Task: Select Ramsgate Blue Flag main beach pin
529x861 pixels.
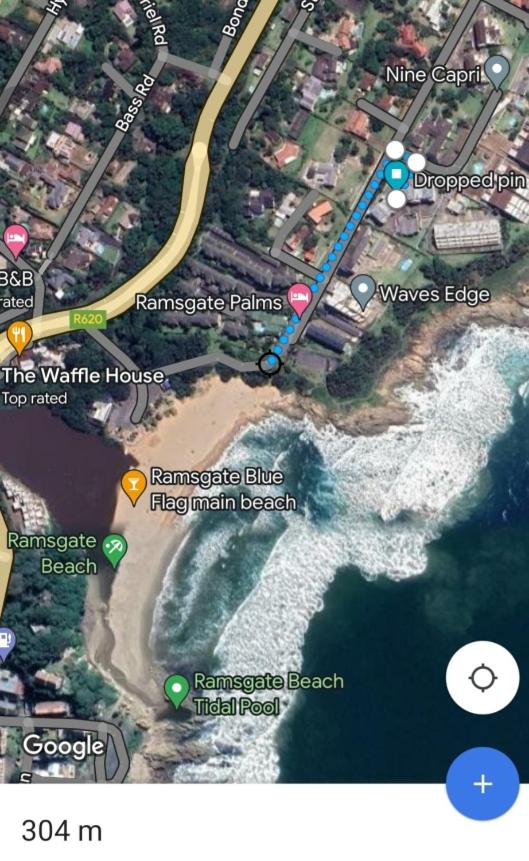Action: click(133, 486)
